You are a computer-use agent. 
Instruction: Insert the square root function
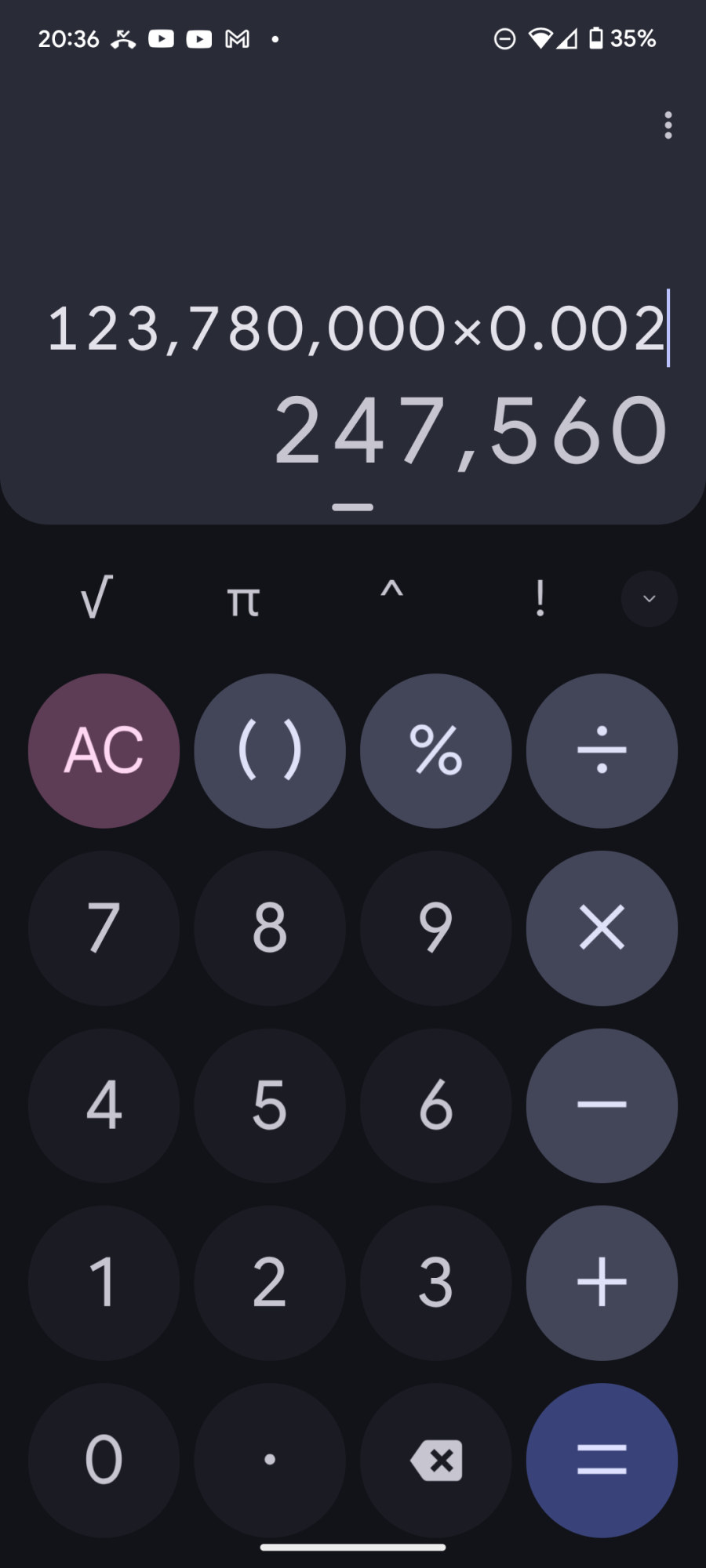click(96, 599)
